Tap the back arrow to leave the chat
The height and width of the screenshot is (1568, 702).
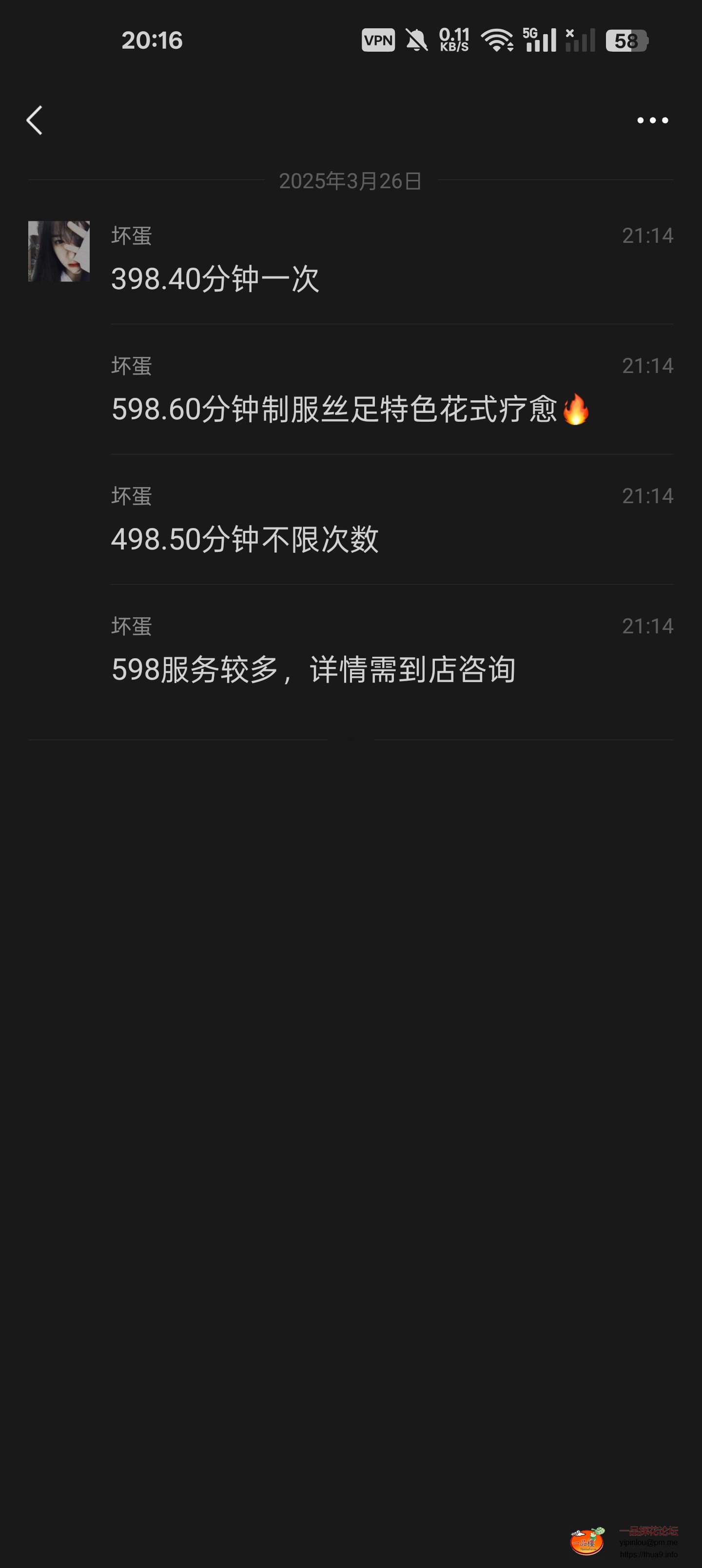(x=35, y=120)
